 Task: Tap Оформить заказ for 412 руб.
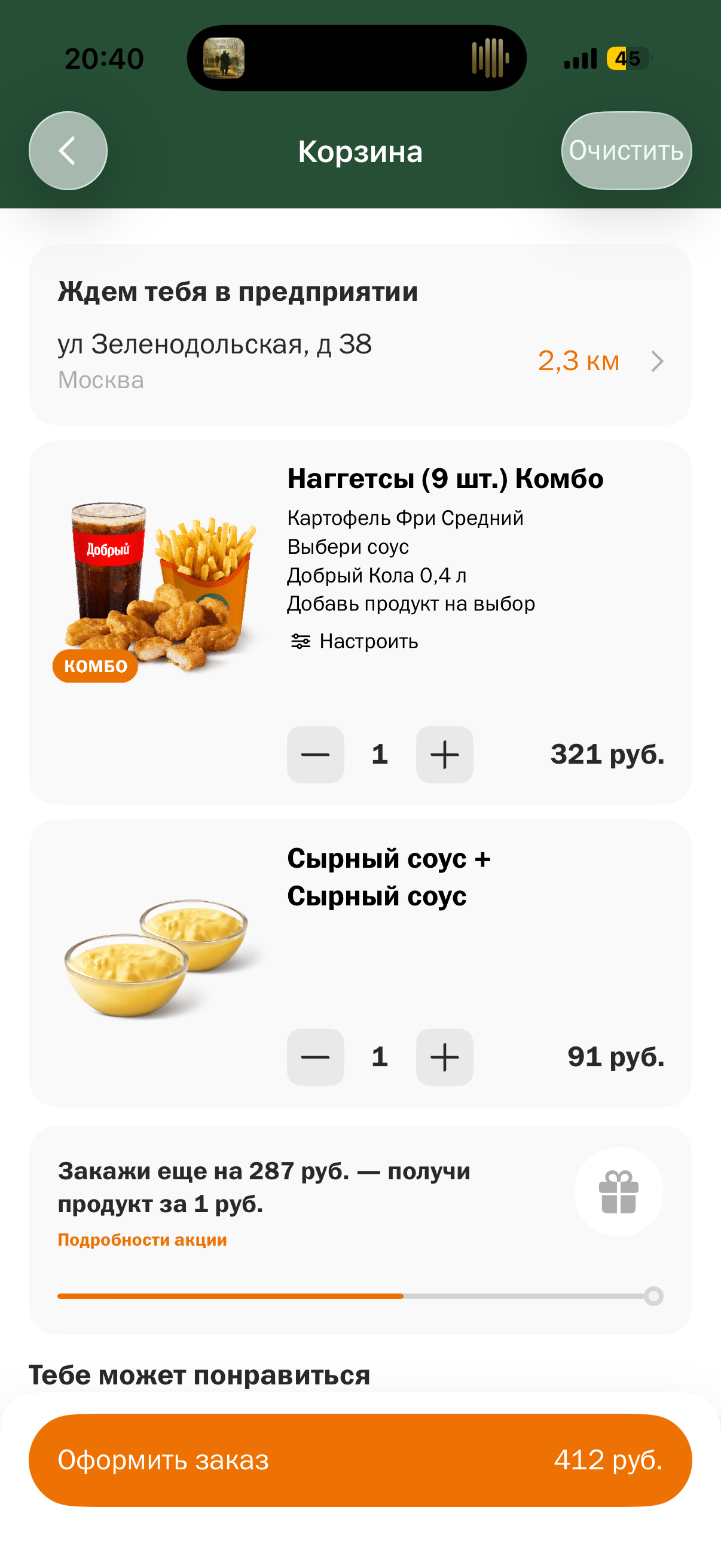tap(359, 1460)
